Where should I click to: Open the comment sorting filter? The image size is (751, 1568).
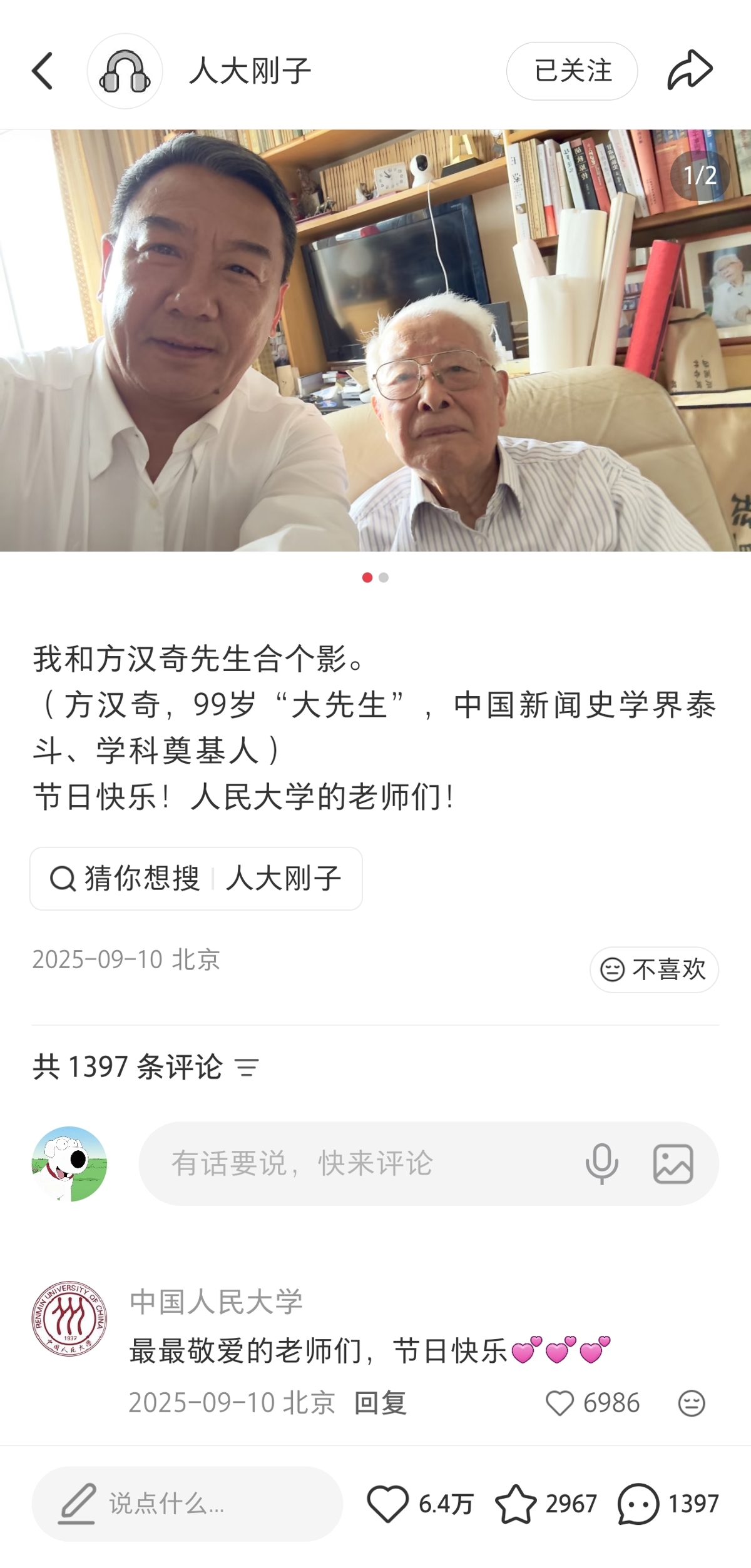point(247,1067)
